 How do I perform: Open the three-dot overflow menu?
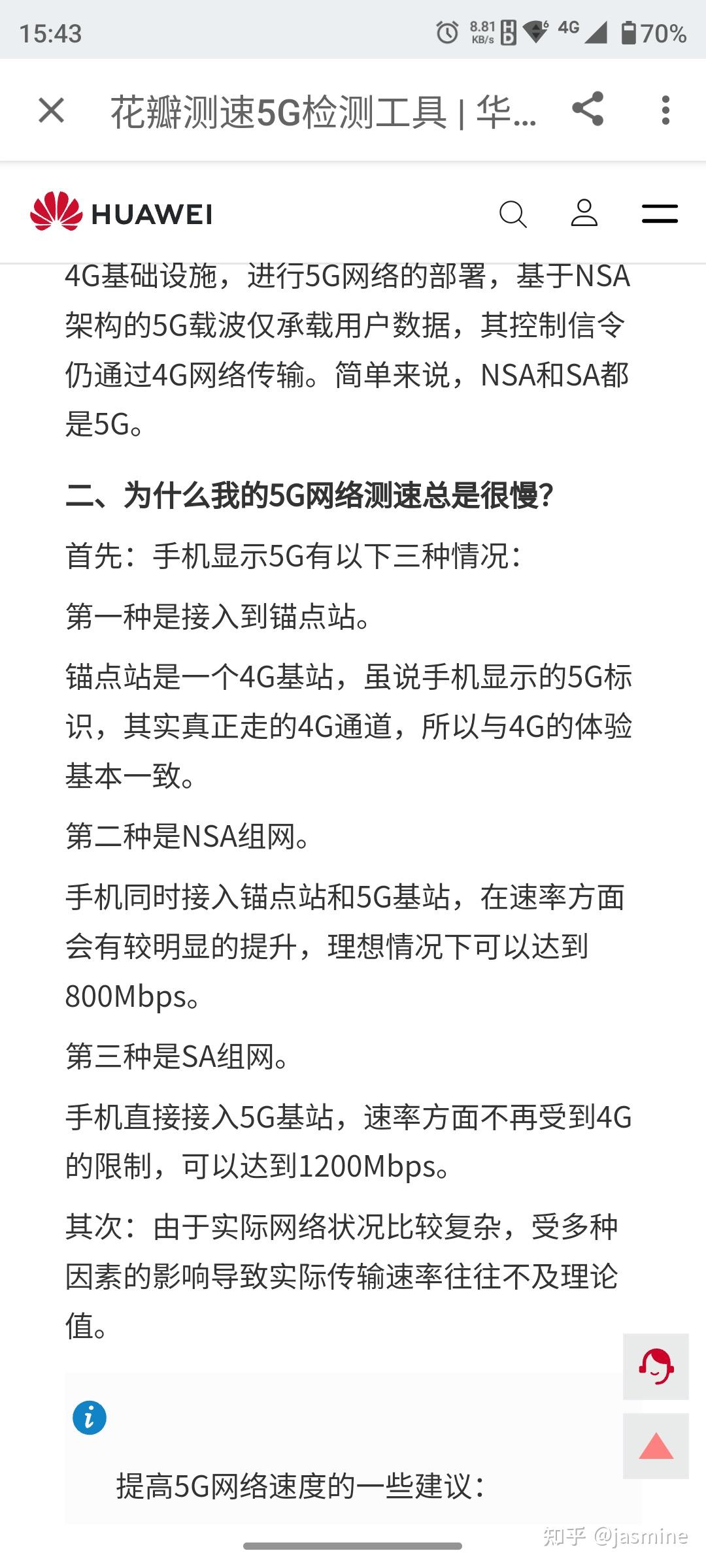665,110
